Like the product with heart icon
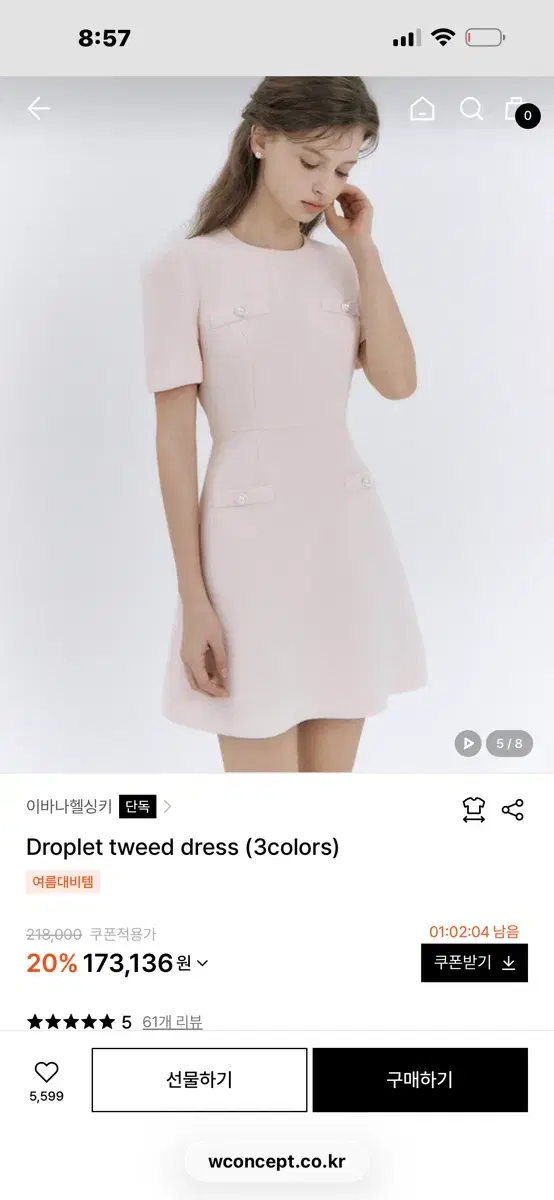Image resolution: width=554 pixels, height=1200 pixels. pyautogui.click(x=46, y=1072)
